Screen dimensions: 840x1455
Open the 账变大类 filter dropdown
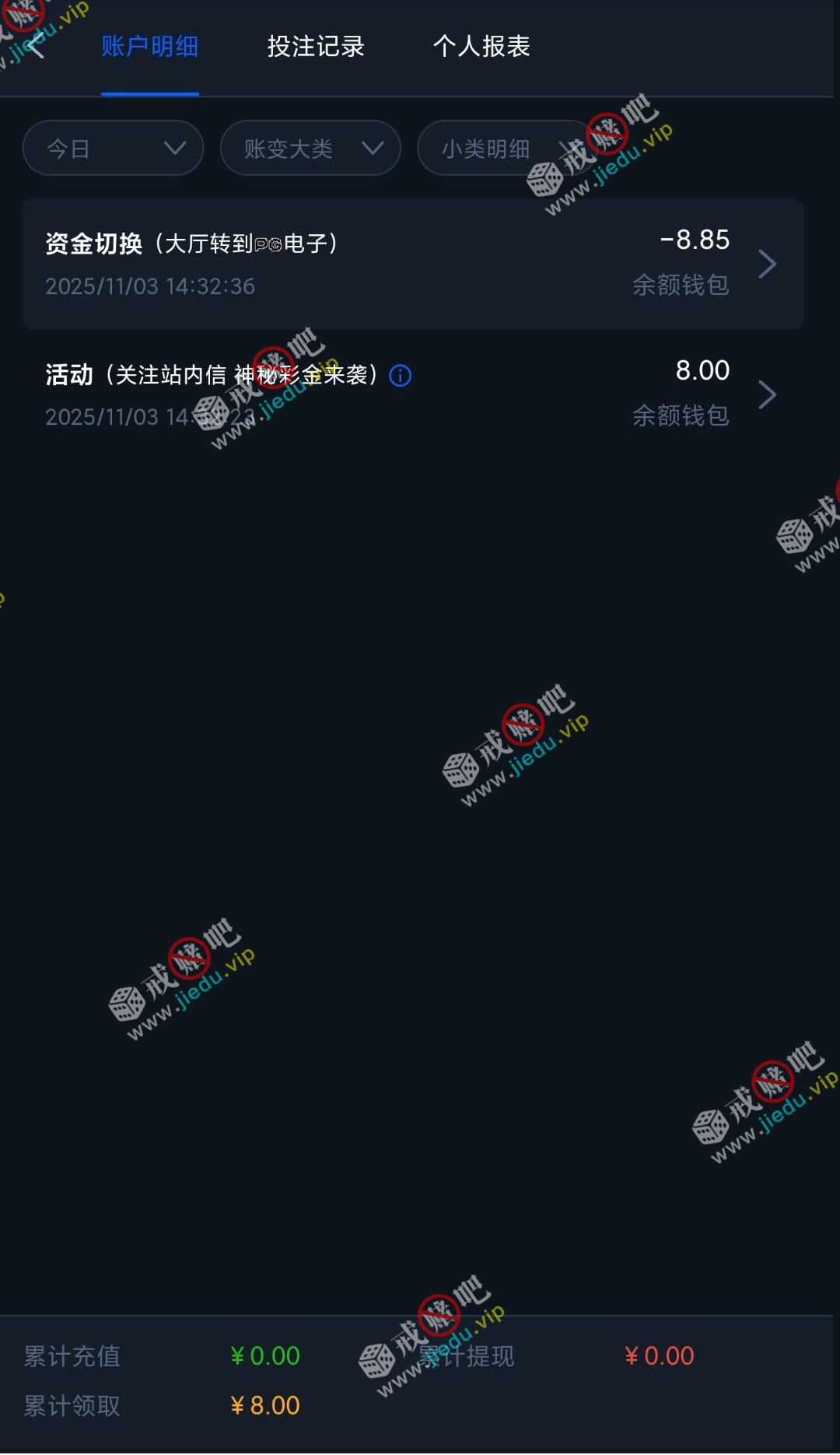(310, 148)
